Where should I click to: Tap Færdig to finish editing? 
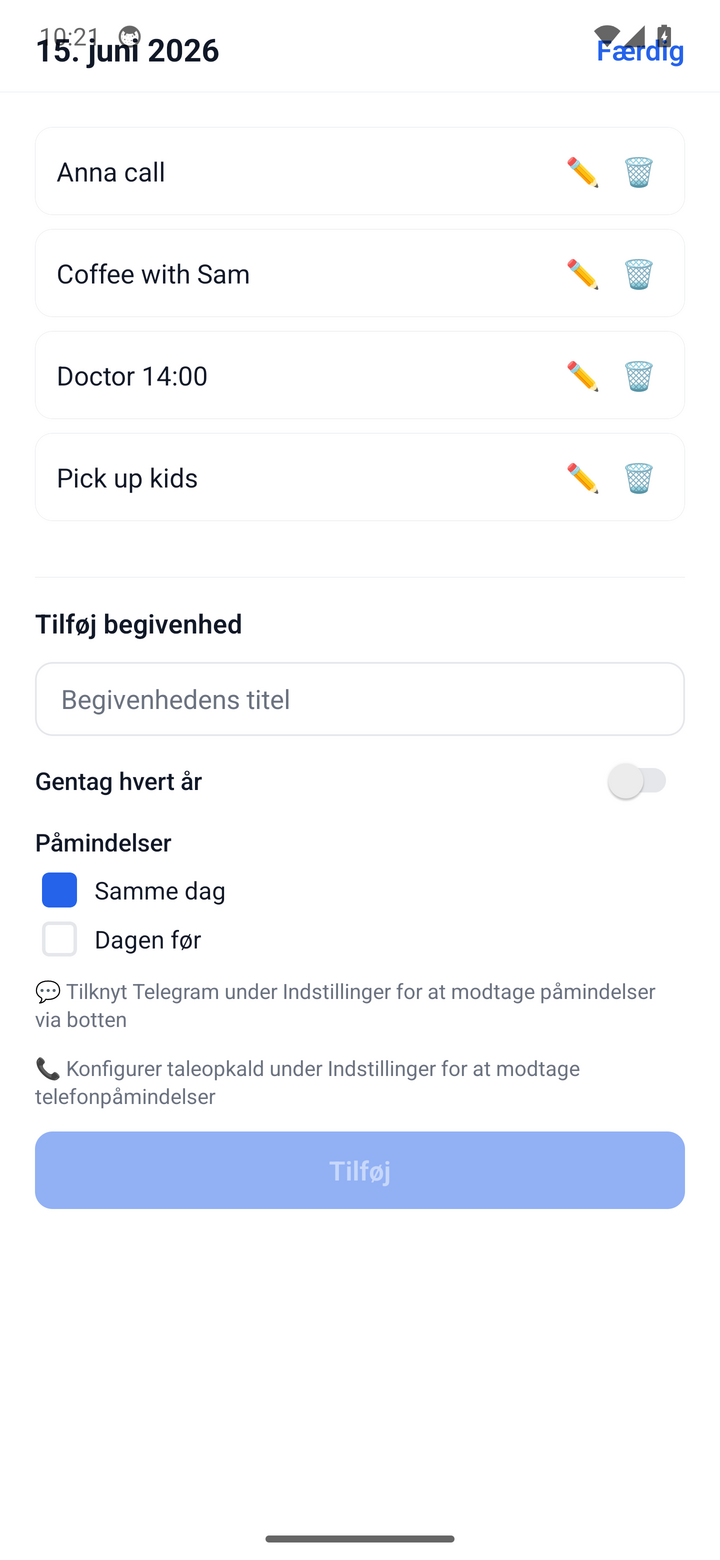tap(640, 51)
